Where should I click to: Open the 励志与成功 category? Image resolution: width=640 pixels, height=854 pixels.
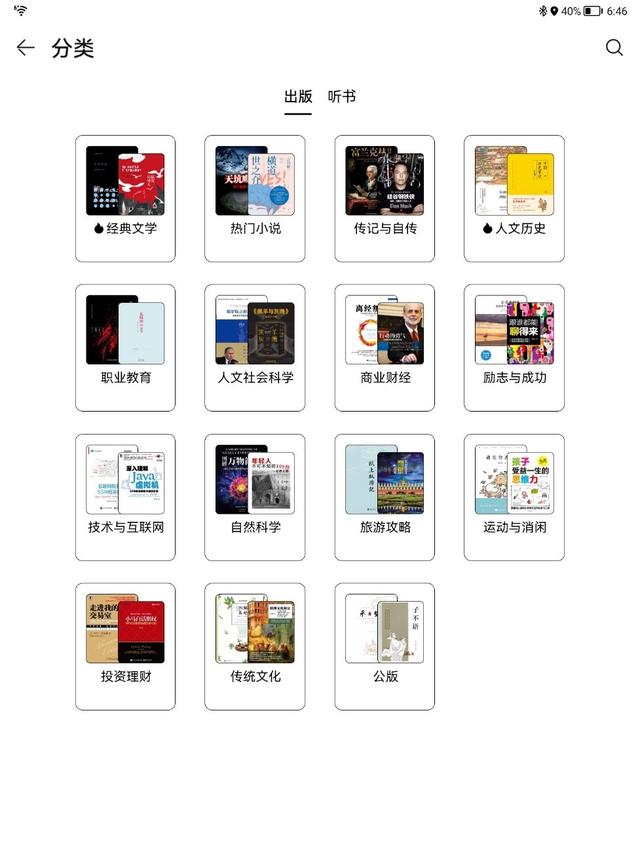[514, 347]
